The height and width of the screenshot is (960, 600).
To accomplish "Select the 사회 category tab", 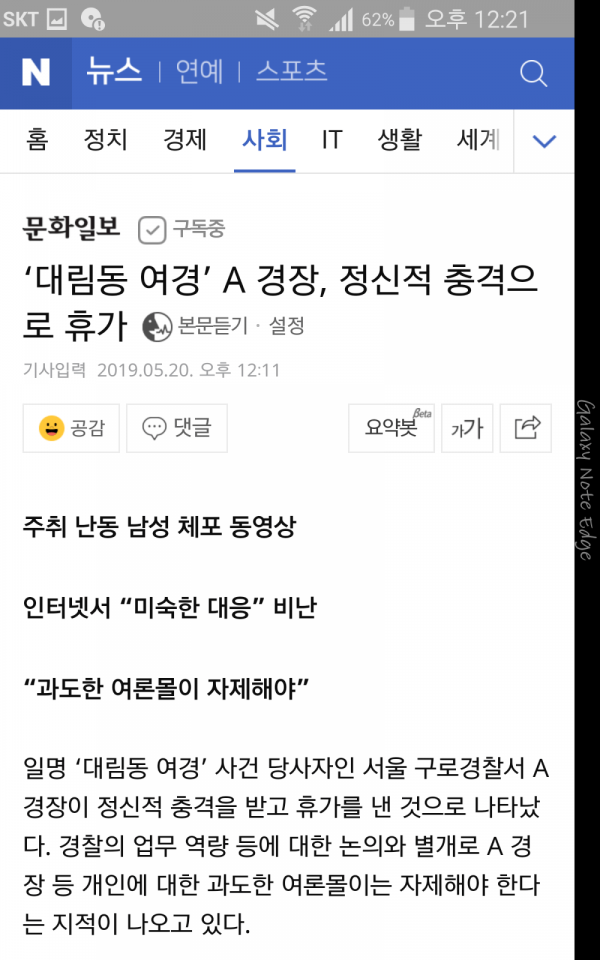I will (x=264, y=140).
